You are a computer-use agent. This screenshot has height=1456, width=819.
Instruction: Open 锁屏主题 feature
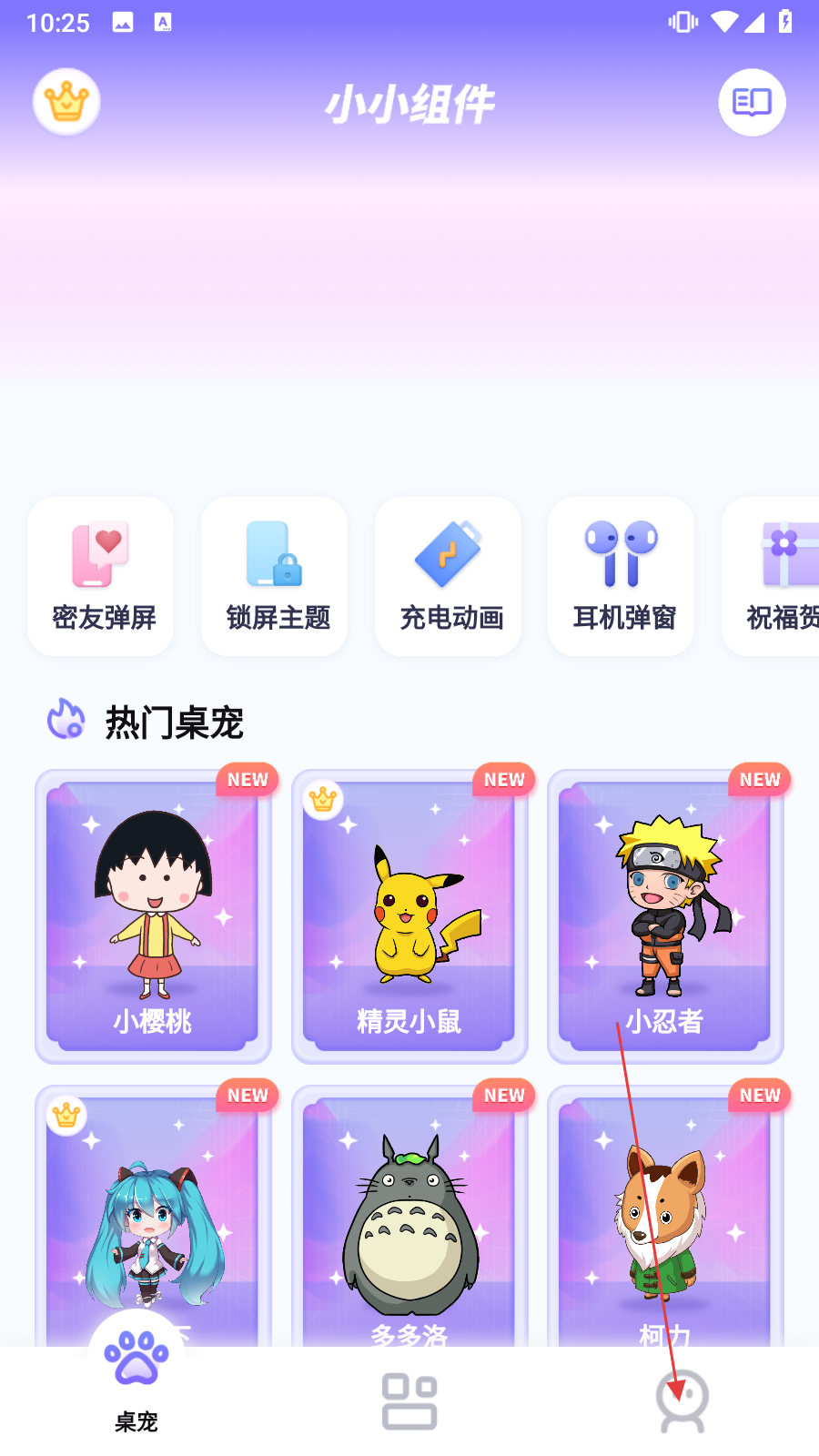pyautogui.click(x=275, y=576)
